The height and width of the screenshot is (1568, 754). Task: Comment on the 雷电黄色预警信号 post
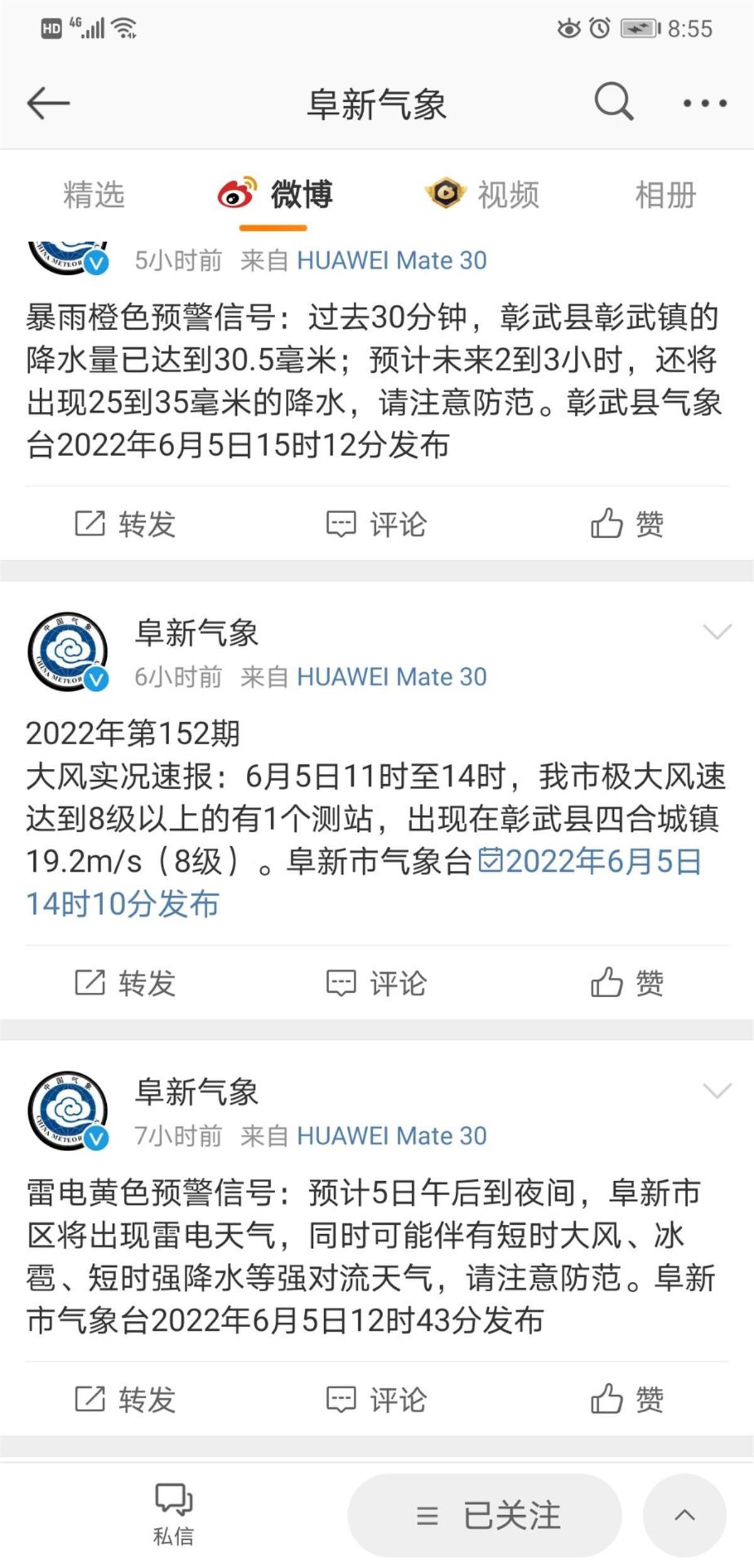(376, 1400)
